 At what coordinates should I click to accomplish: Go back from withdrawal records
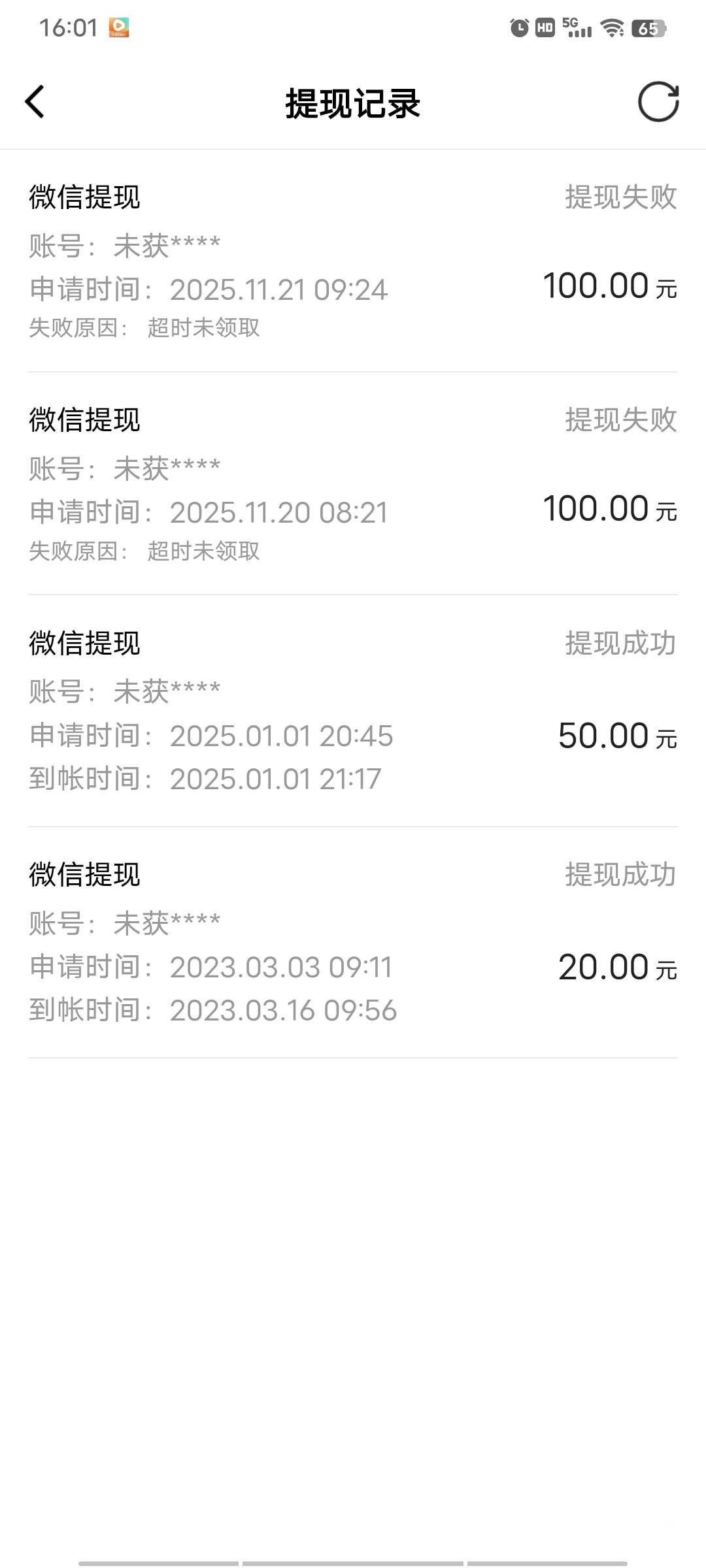click(x=35, y=102)
